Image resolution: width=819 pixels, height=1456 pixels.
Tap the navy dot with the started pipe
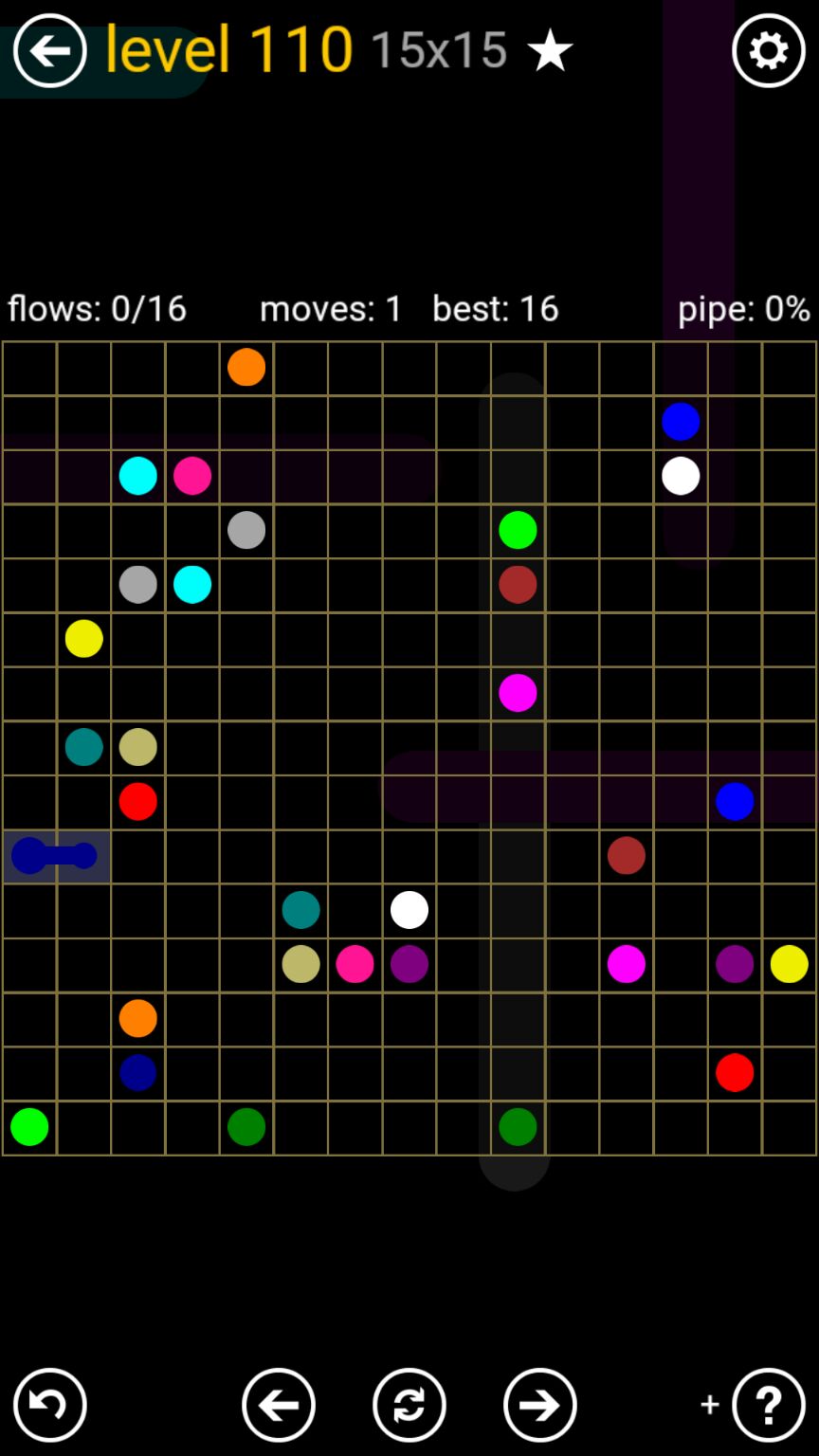[x=29, y=856]
